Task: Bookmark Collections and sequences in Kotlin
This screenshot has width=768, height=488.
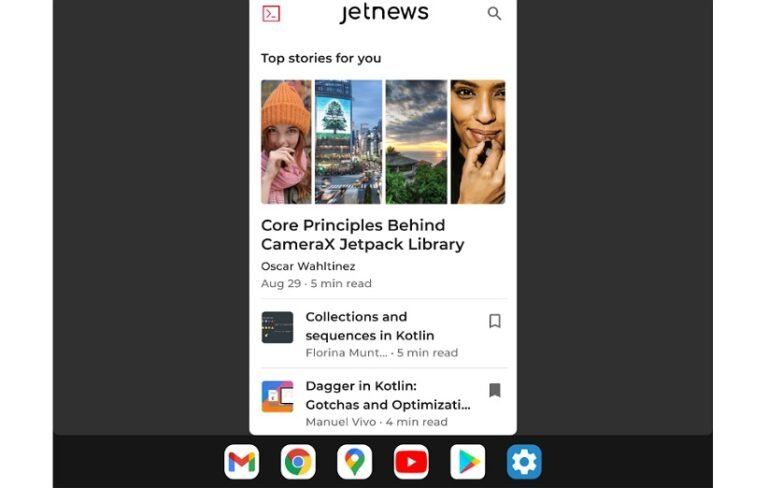Action: pos(494,321)
